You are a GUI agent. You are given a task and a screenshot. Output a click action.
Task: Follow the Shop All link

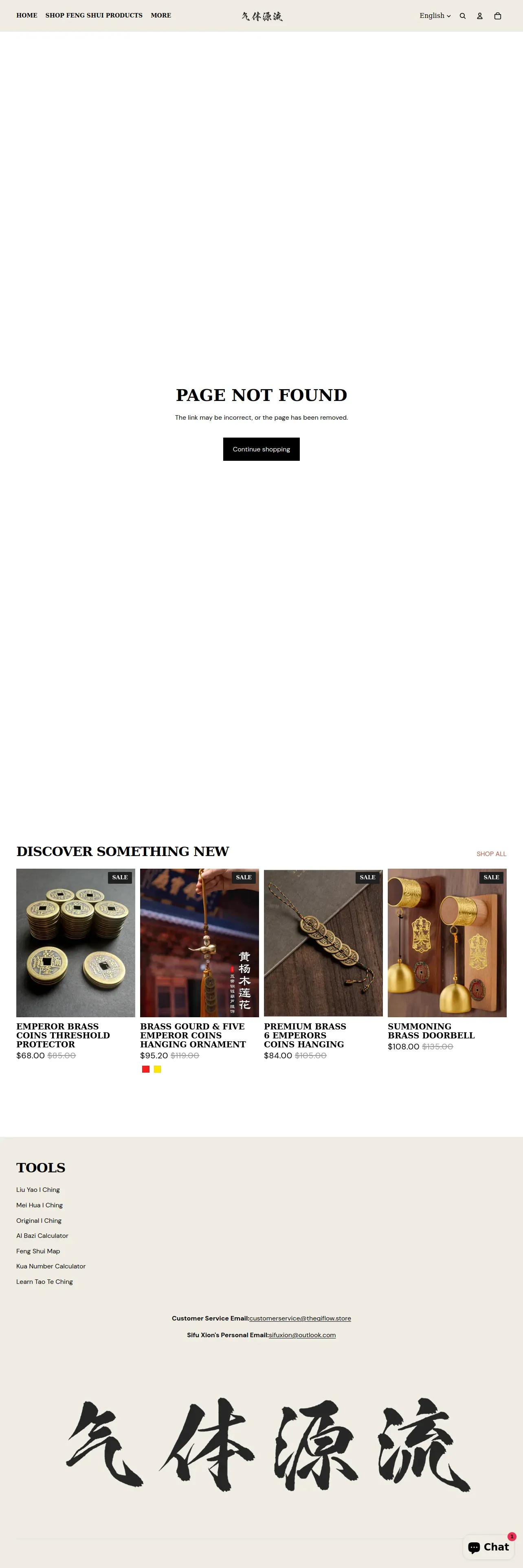click(491, 854)
